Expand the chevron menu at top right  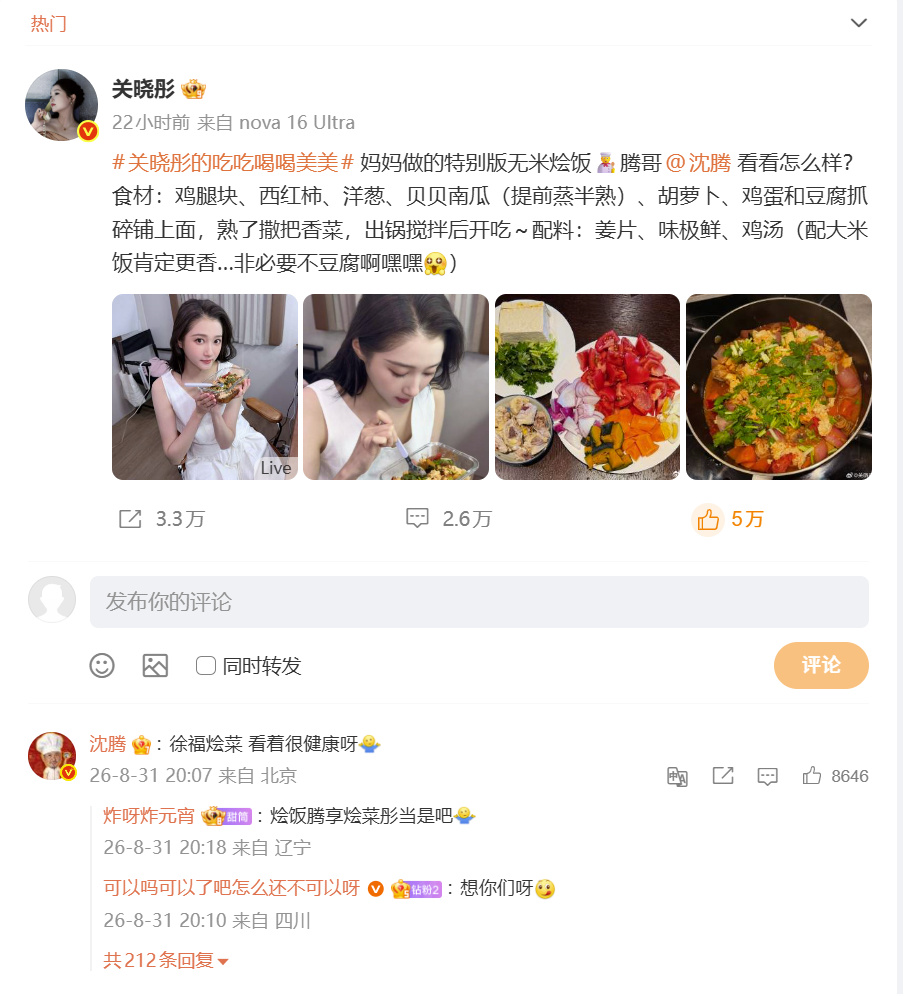click(x=858, y=23)
